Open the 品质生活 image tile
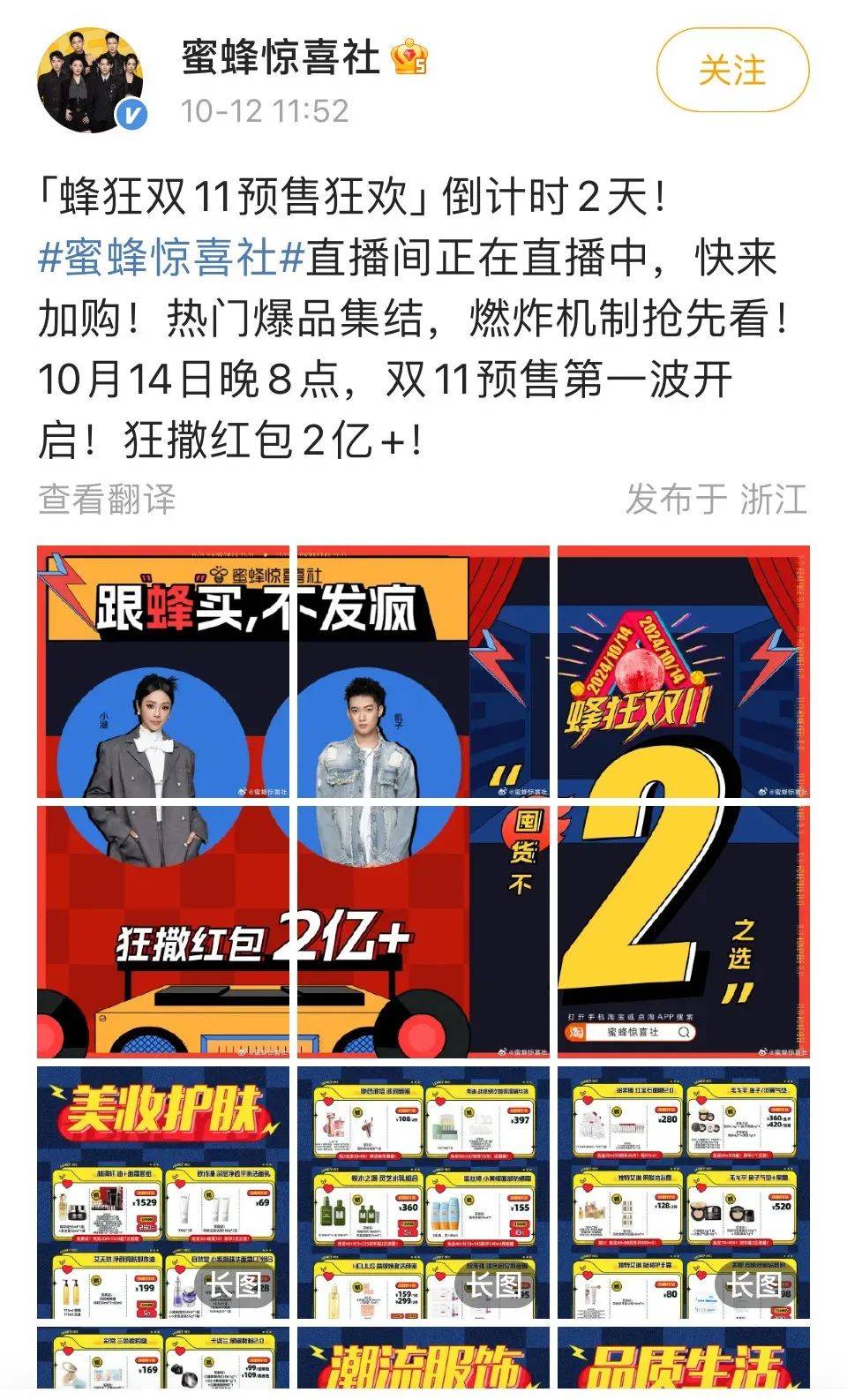The width and height of the screenshot is (847, 1400). 684,1363
